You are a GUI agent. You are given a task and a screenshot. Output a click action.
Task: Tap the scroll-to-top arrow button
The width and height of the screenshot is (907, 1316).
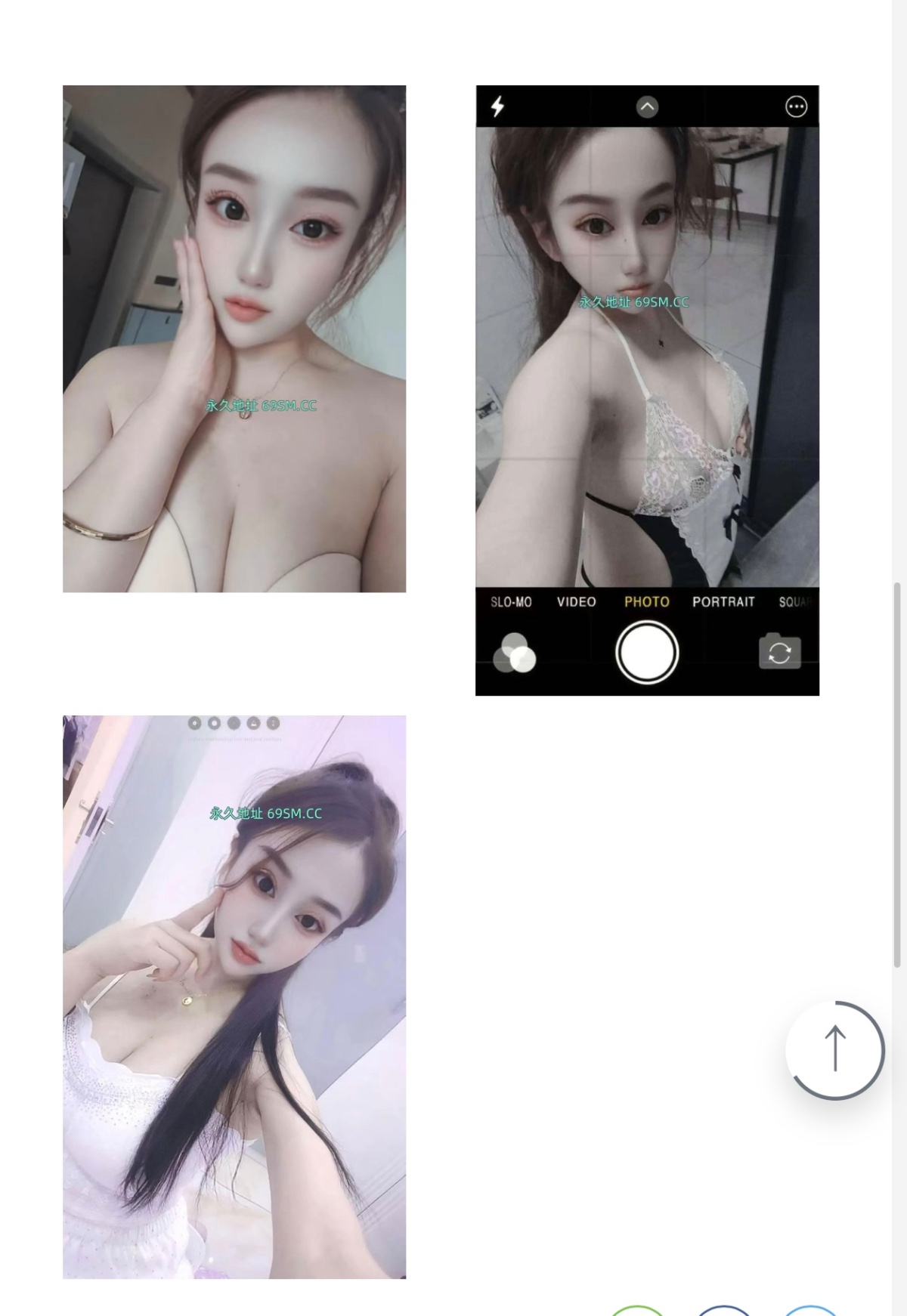tap(834, 1049)
